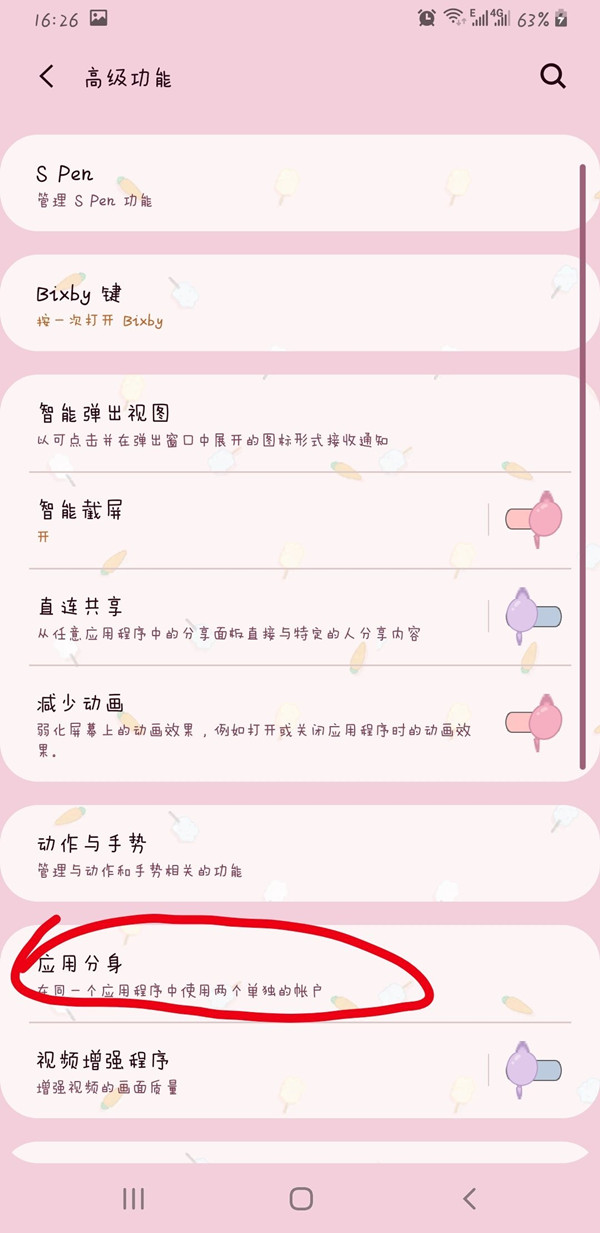
Task: Open the 视频增强程序 row
Action: click(250, 1071)
